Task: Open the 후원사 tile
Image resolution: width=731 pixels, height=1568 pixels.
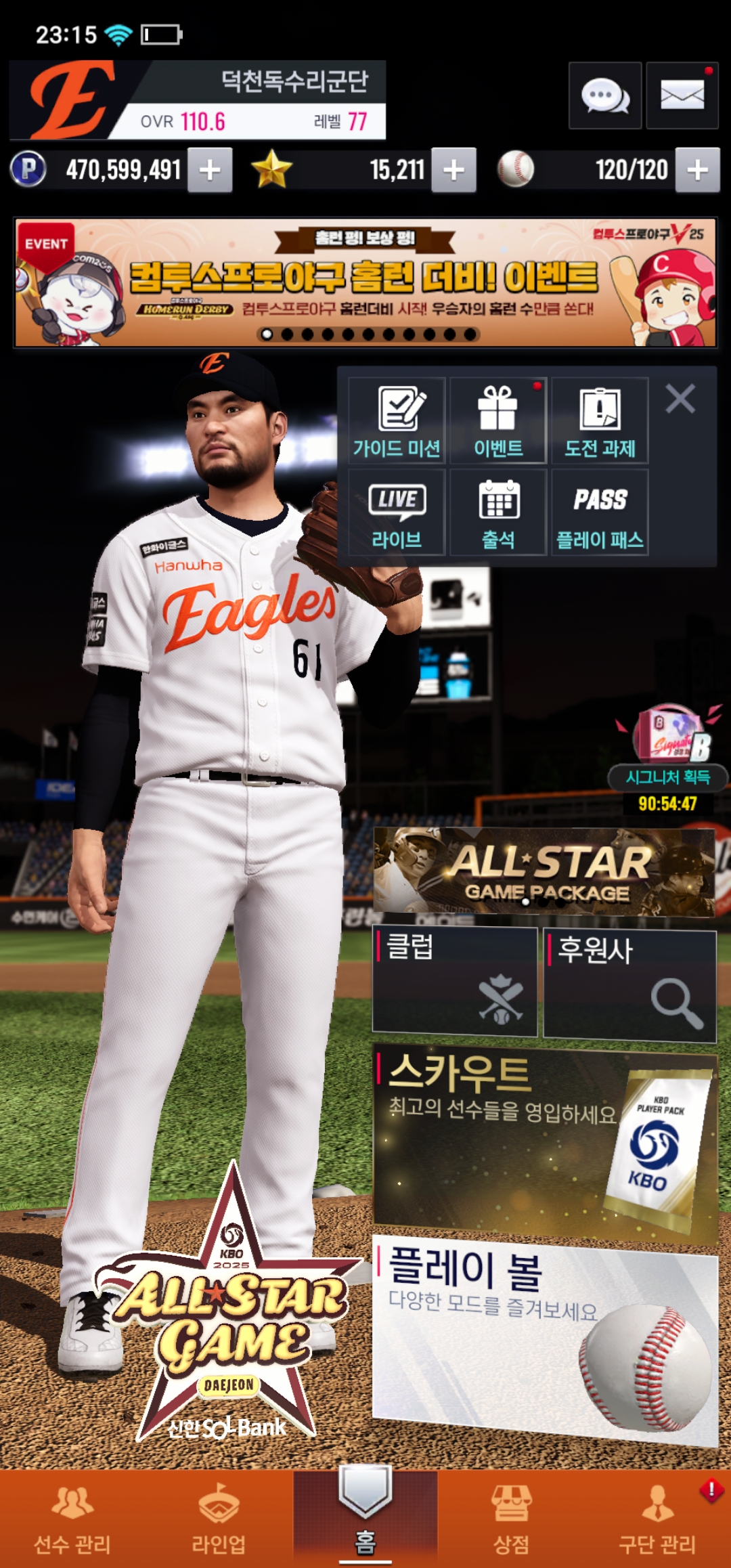Action: (629, 985)
